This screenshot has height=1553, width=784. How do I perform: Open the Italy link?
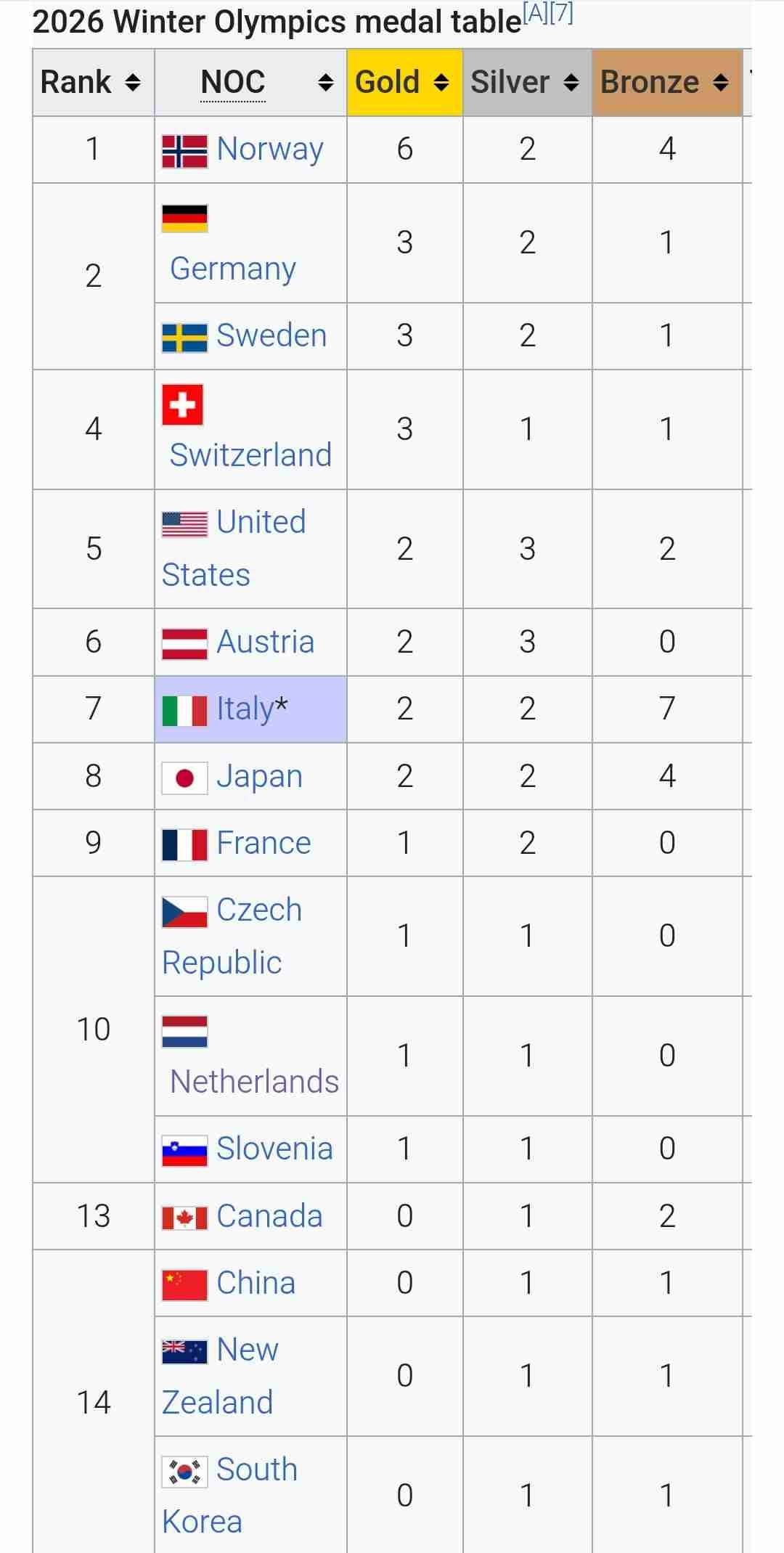tap(245, 709)
